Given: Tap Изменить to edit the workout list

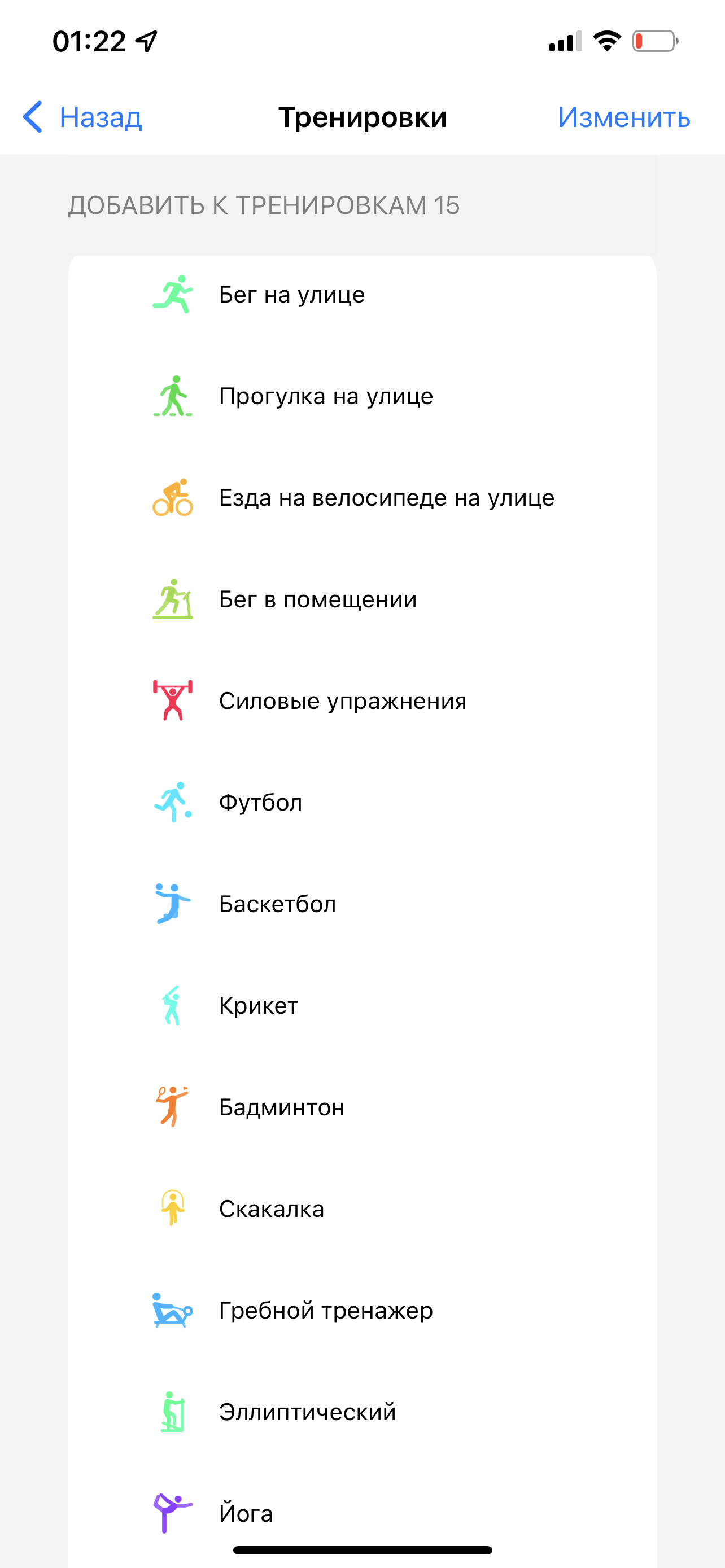Looking at the screenshot, I should [623, 117].
